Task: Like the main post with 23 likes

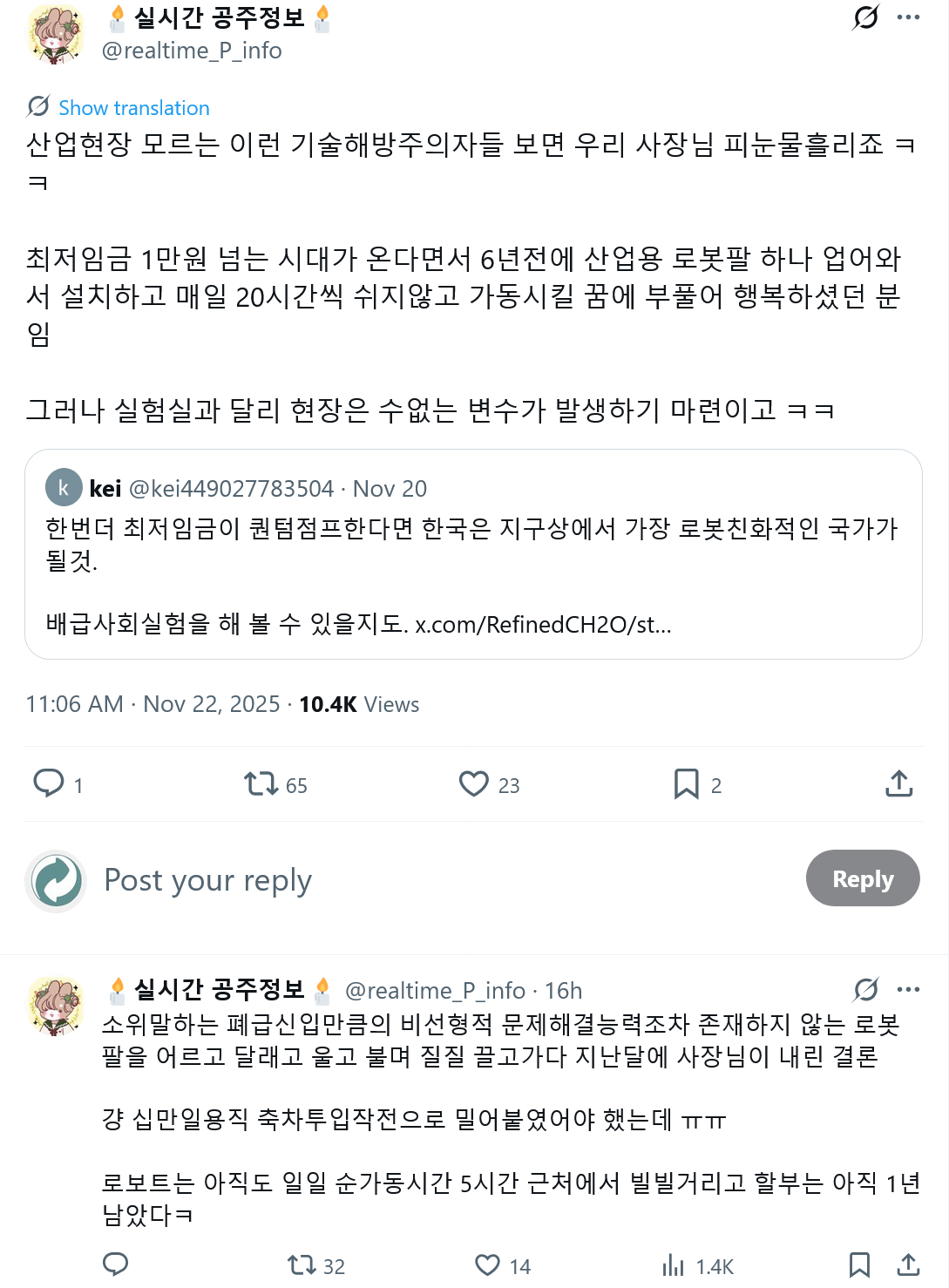Action: pyautogui.click(x=474, y=784)
